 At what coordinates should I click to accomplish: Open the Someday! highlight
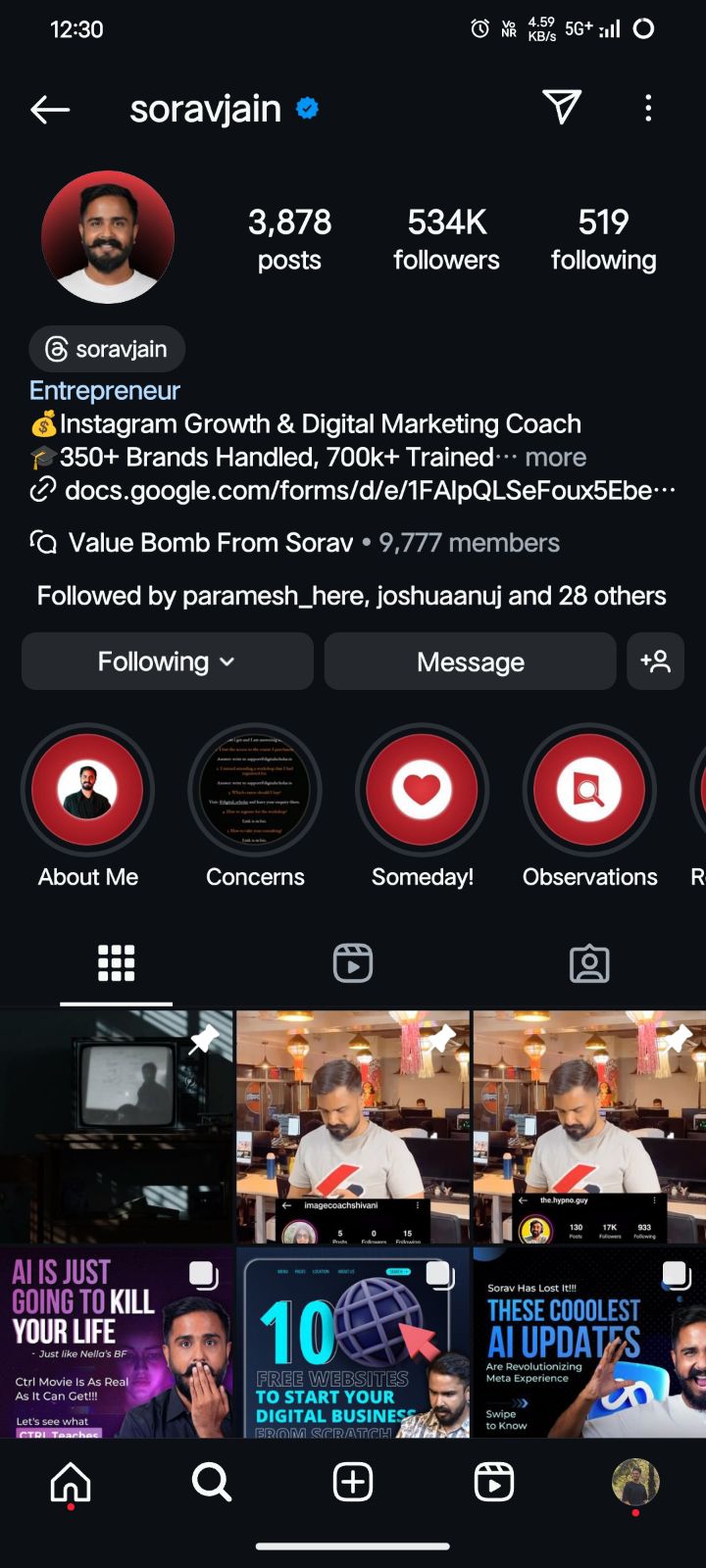click(x=422, y=790)
